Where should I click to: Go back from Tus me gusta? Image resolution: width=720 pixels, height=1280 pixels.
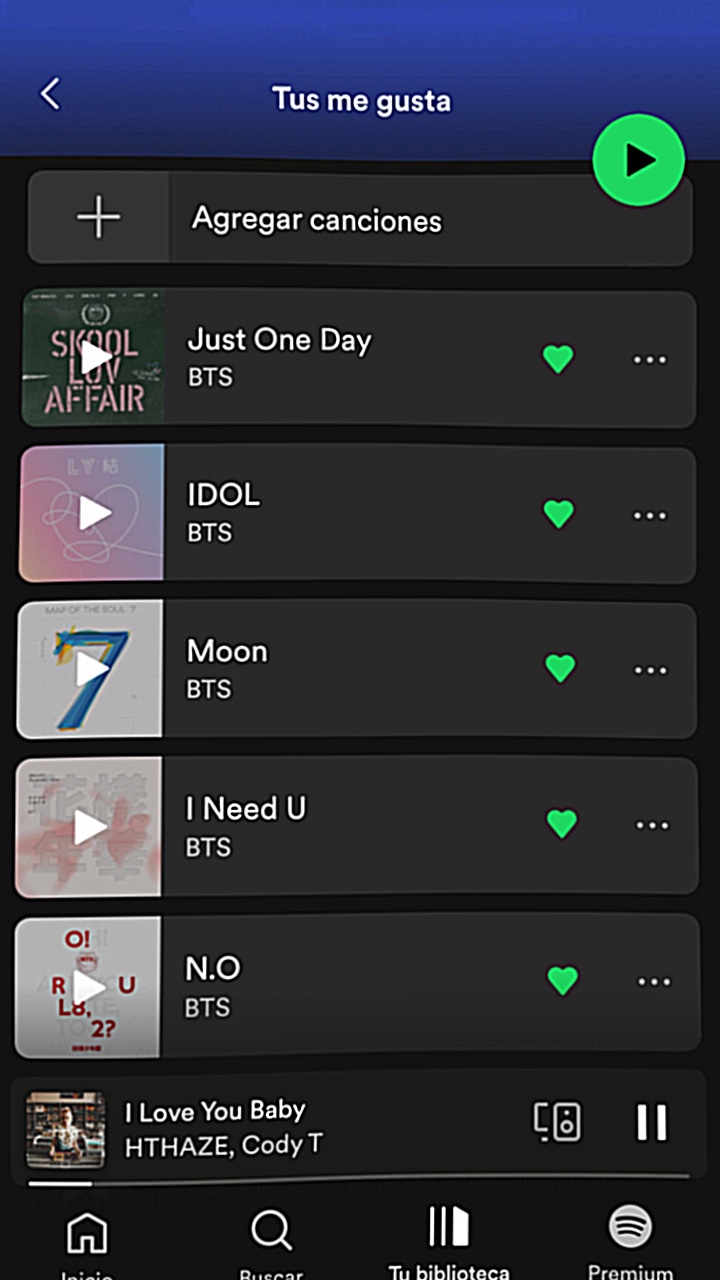coord(50,95)
